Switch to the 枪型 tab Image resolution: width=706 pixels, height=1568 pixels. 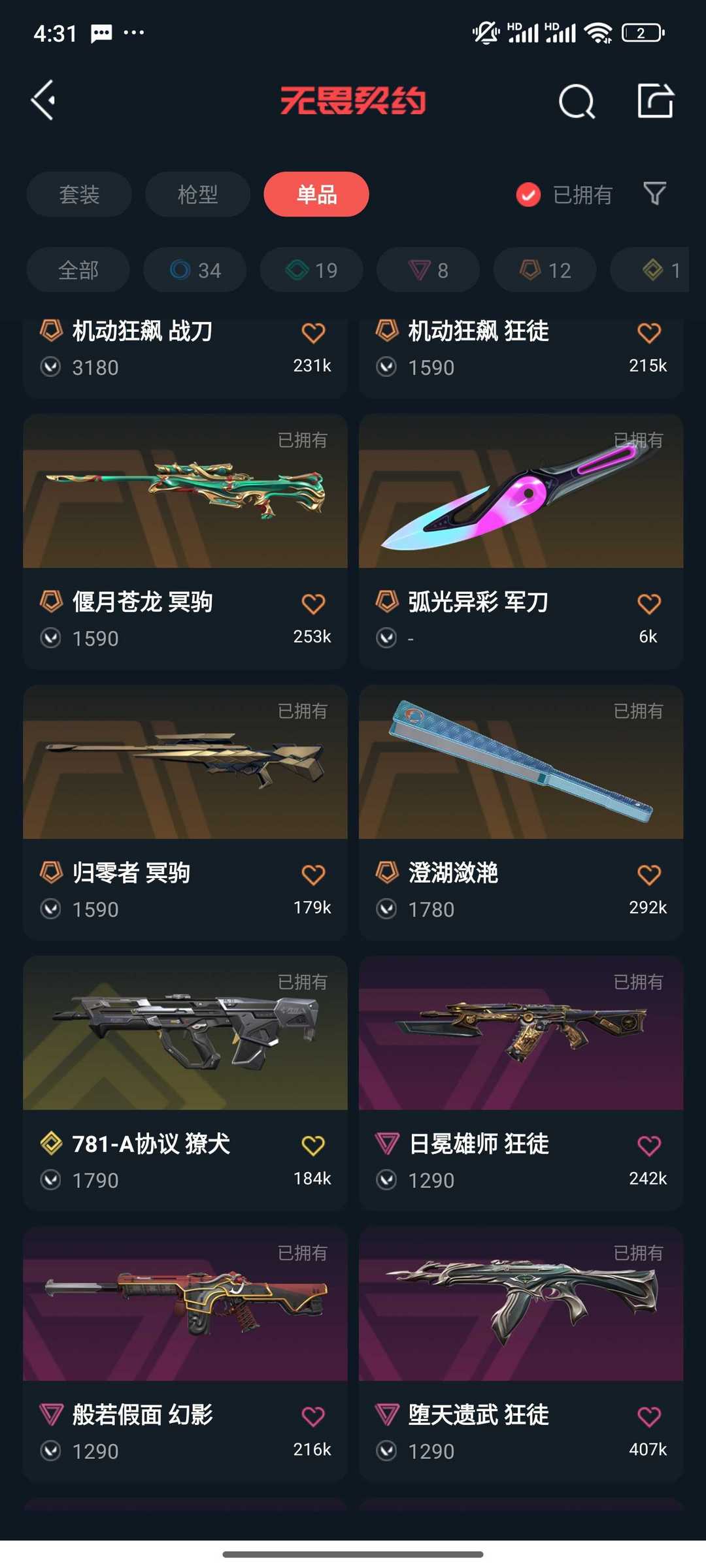(197, 194)
